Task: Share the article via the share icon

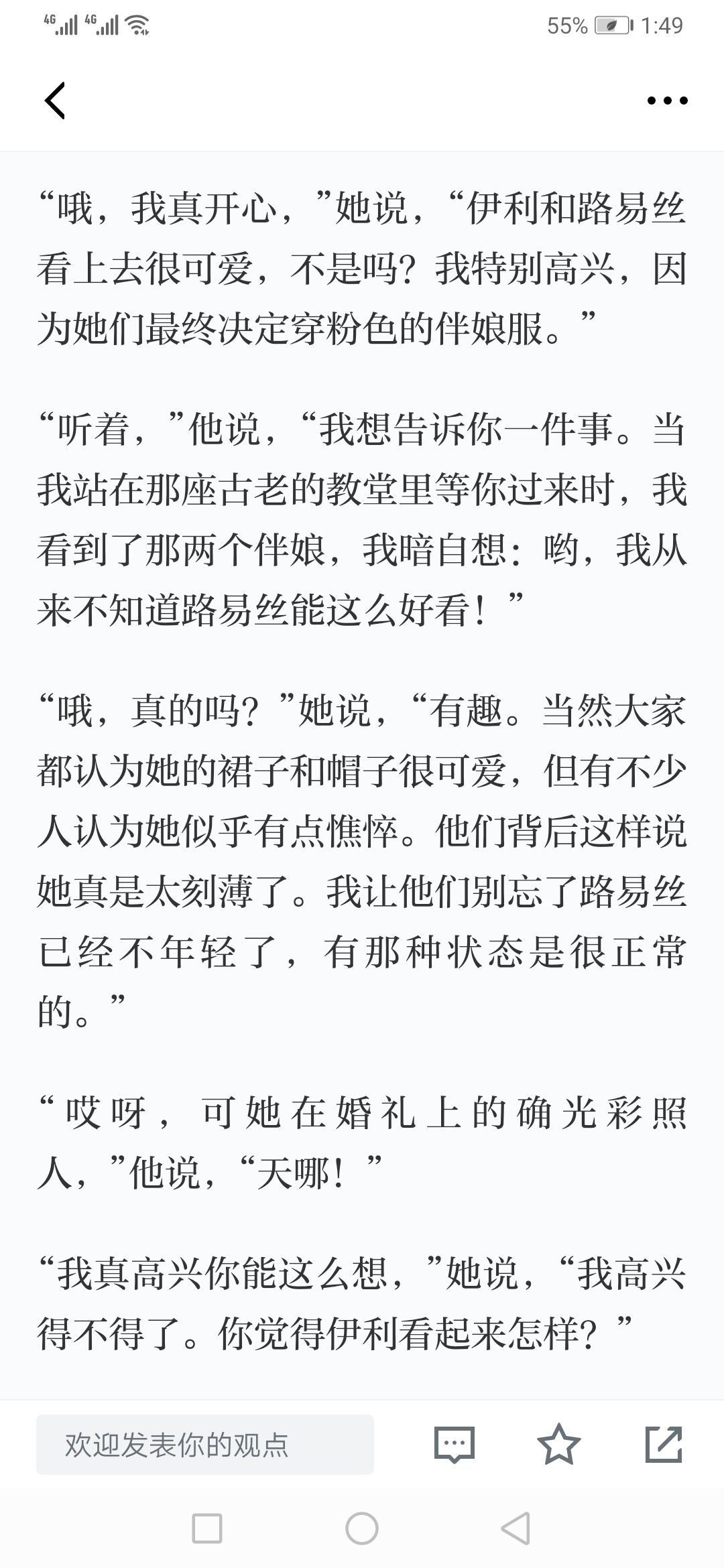Action: [x=664, y=1444]
